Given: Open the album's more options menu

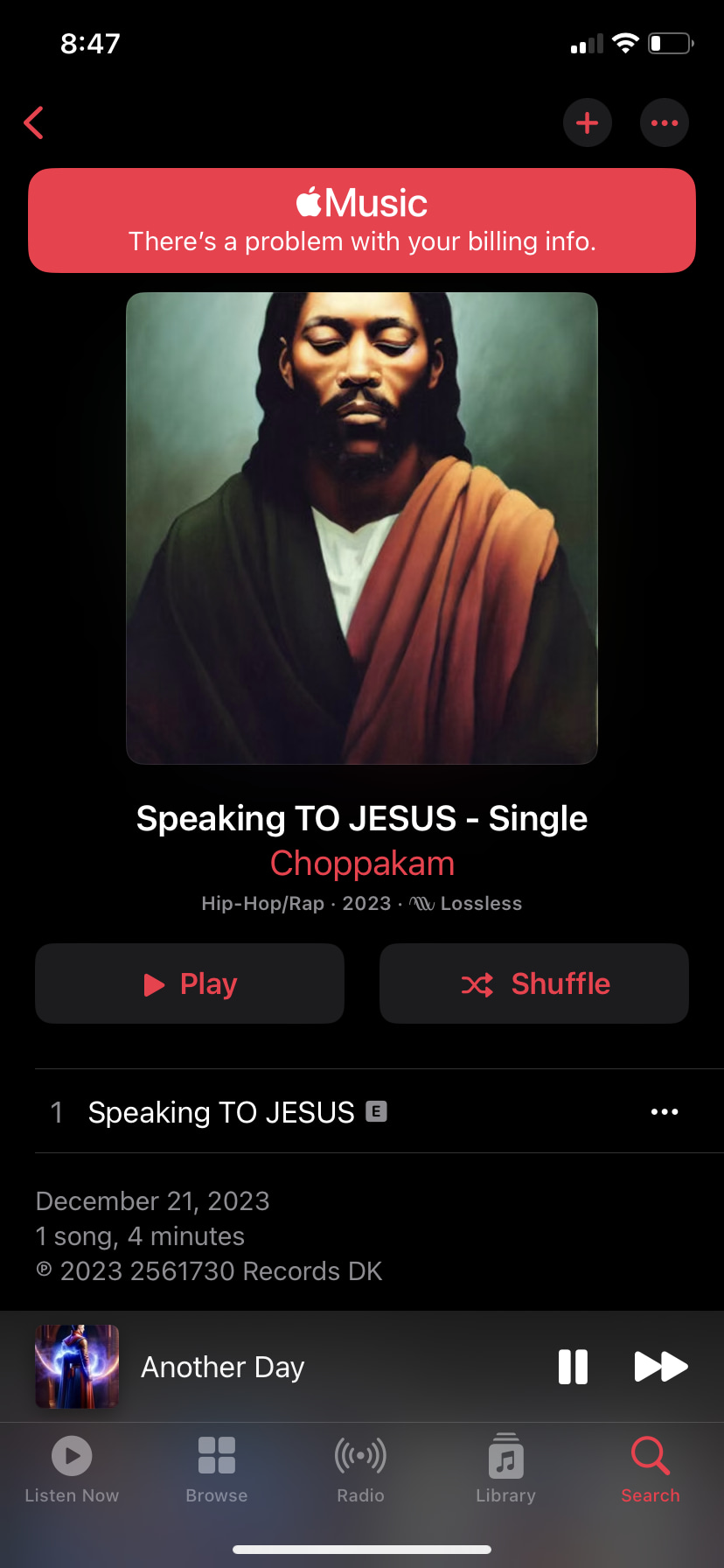Looking at the screenshot, I should click(x=665, y=123).
